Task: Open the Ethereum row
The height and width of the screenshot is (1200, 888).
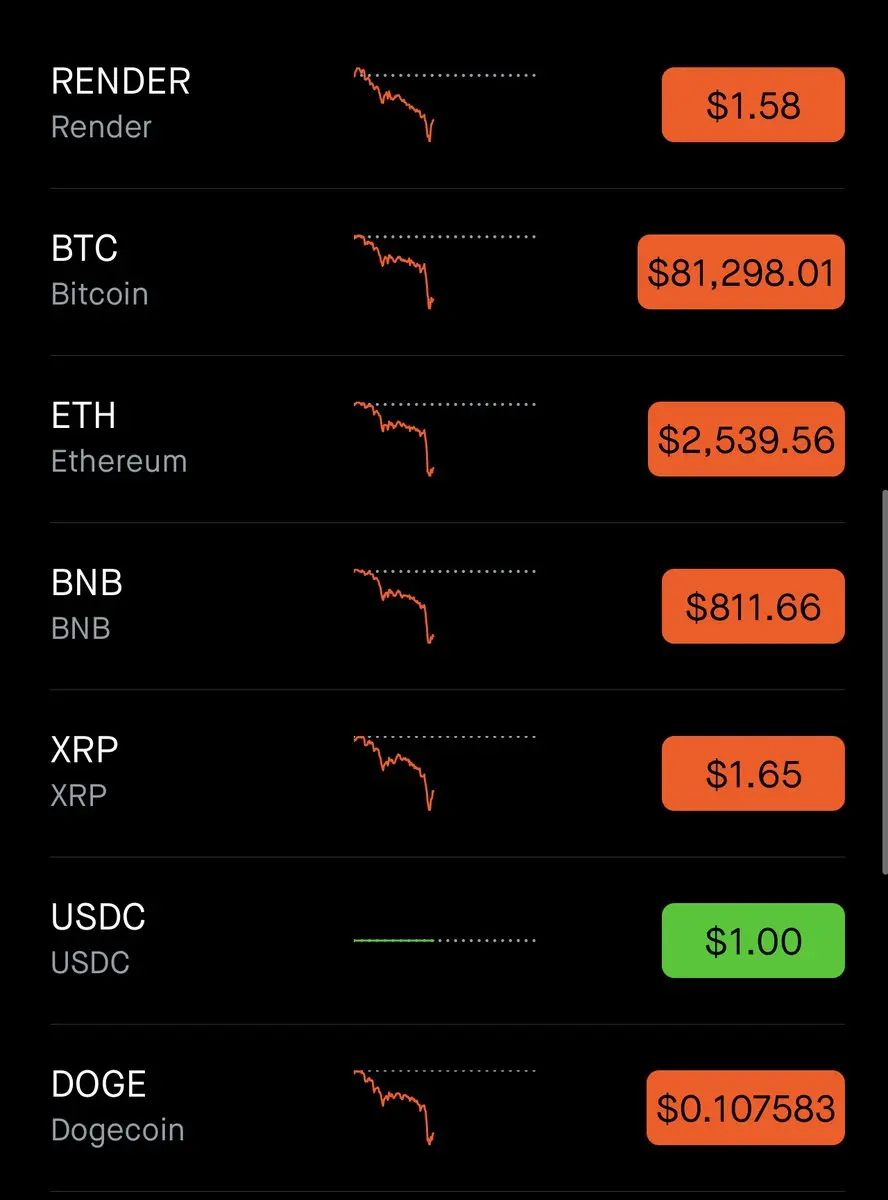Action: (x=118, y=438)
